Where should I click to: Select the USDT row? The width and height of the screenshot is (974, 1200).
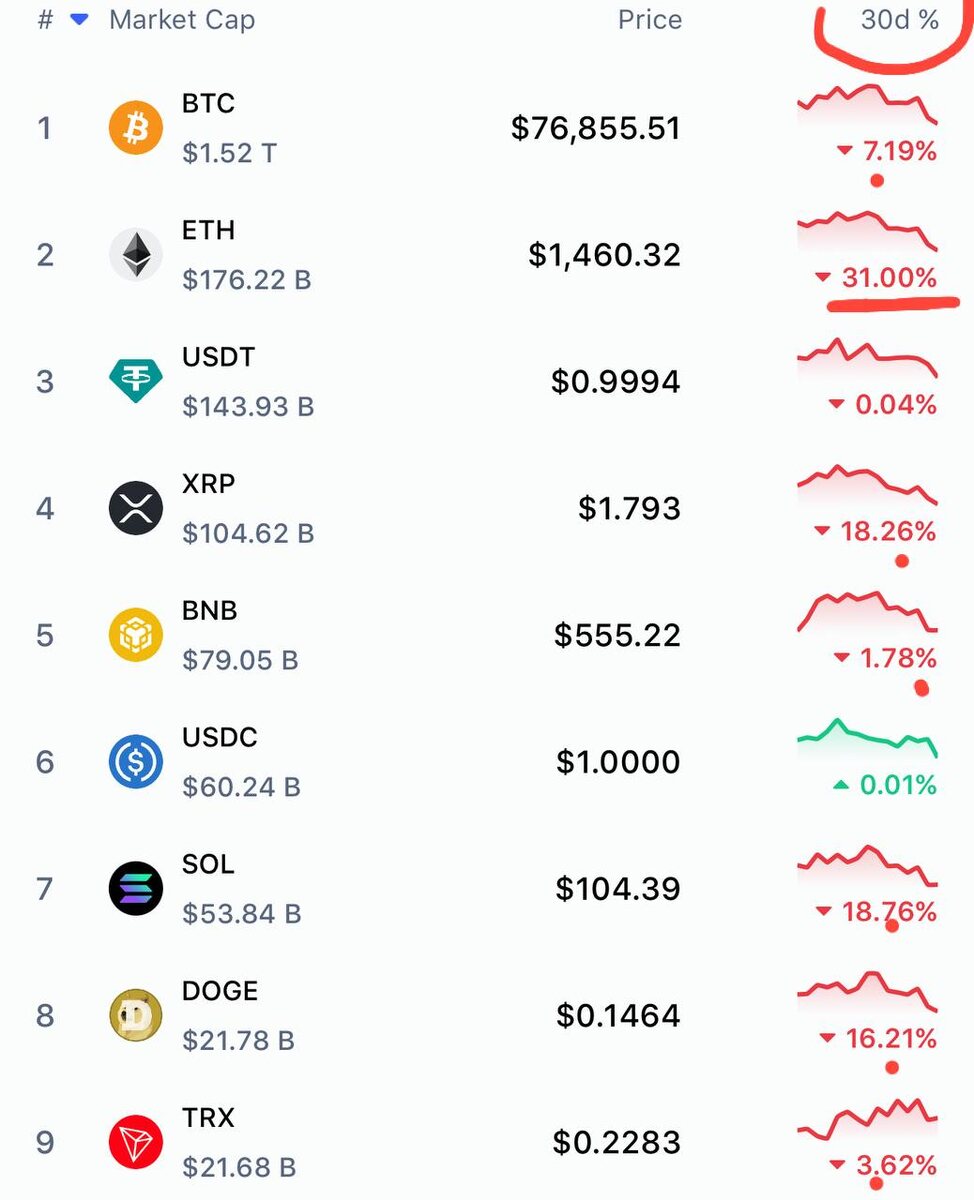point(218,358)
